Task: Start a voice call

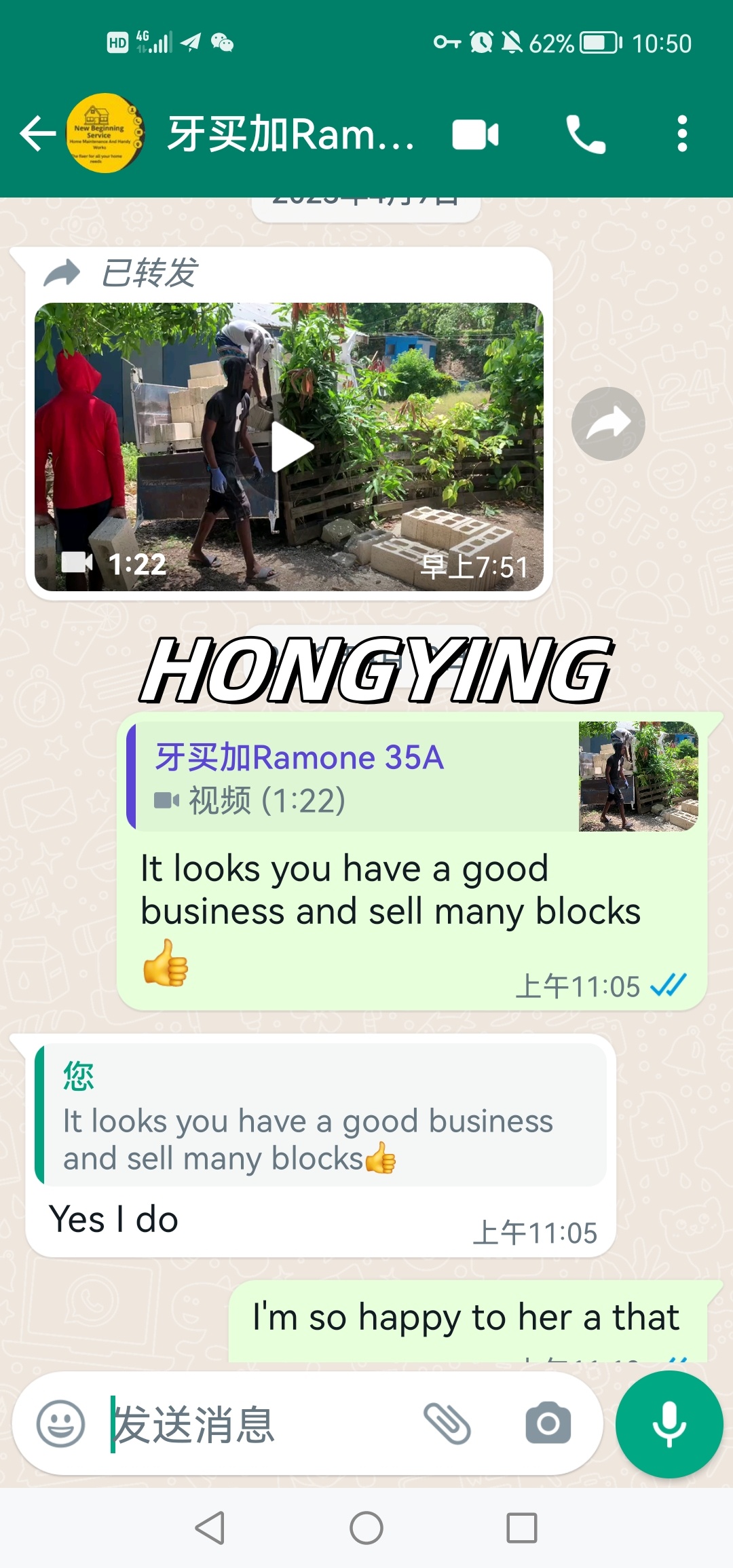Action: [585, 134]
